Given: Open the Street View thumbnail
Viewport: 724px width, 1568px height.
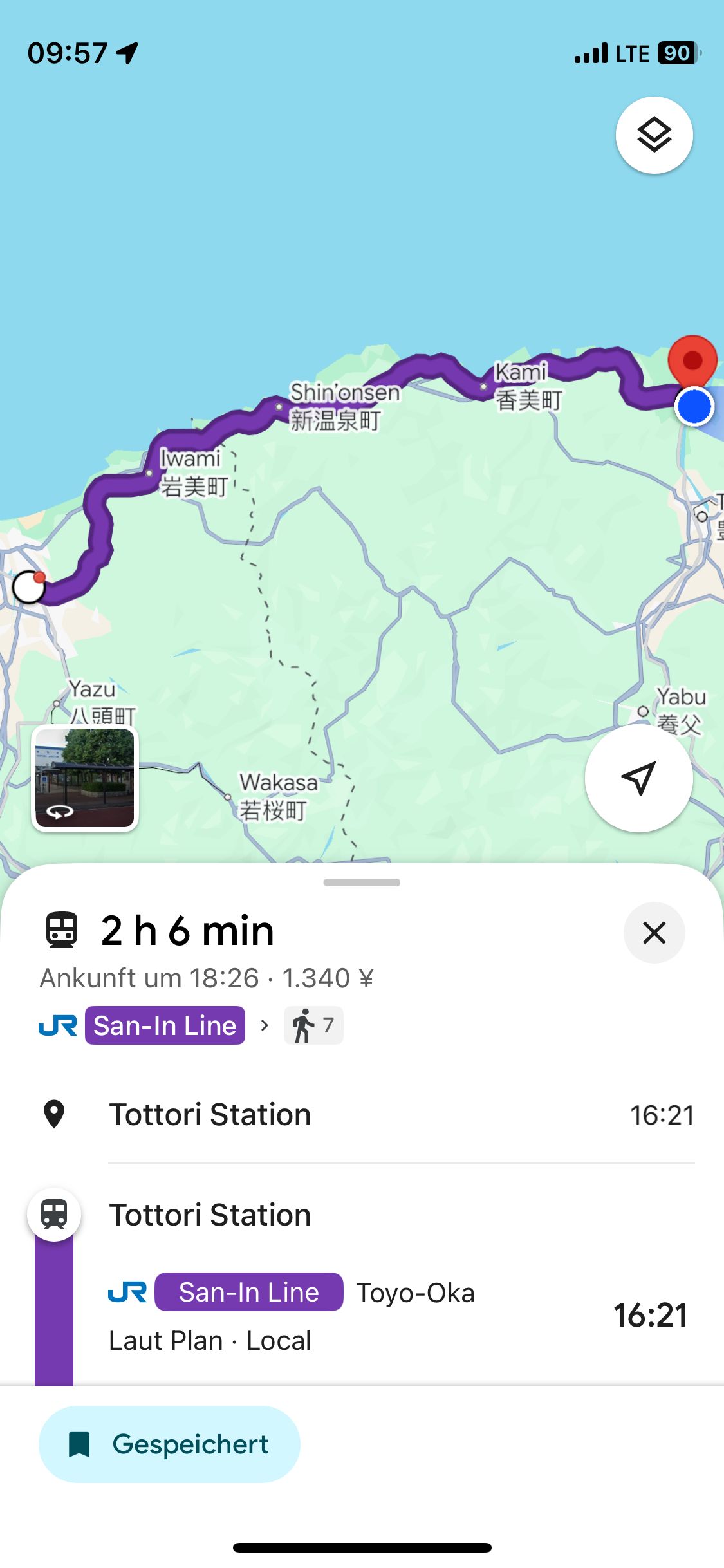Looking at the screenshot, I should coord(85,778).
